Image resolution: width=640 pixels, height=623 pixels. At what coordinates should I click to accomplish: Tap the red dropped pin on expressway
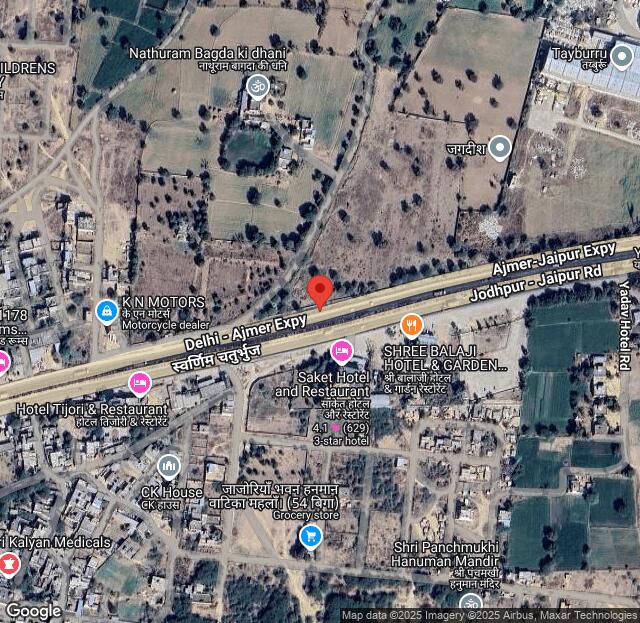tap(319, 291)
